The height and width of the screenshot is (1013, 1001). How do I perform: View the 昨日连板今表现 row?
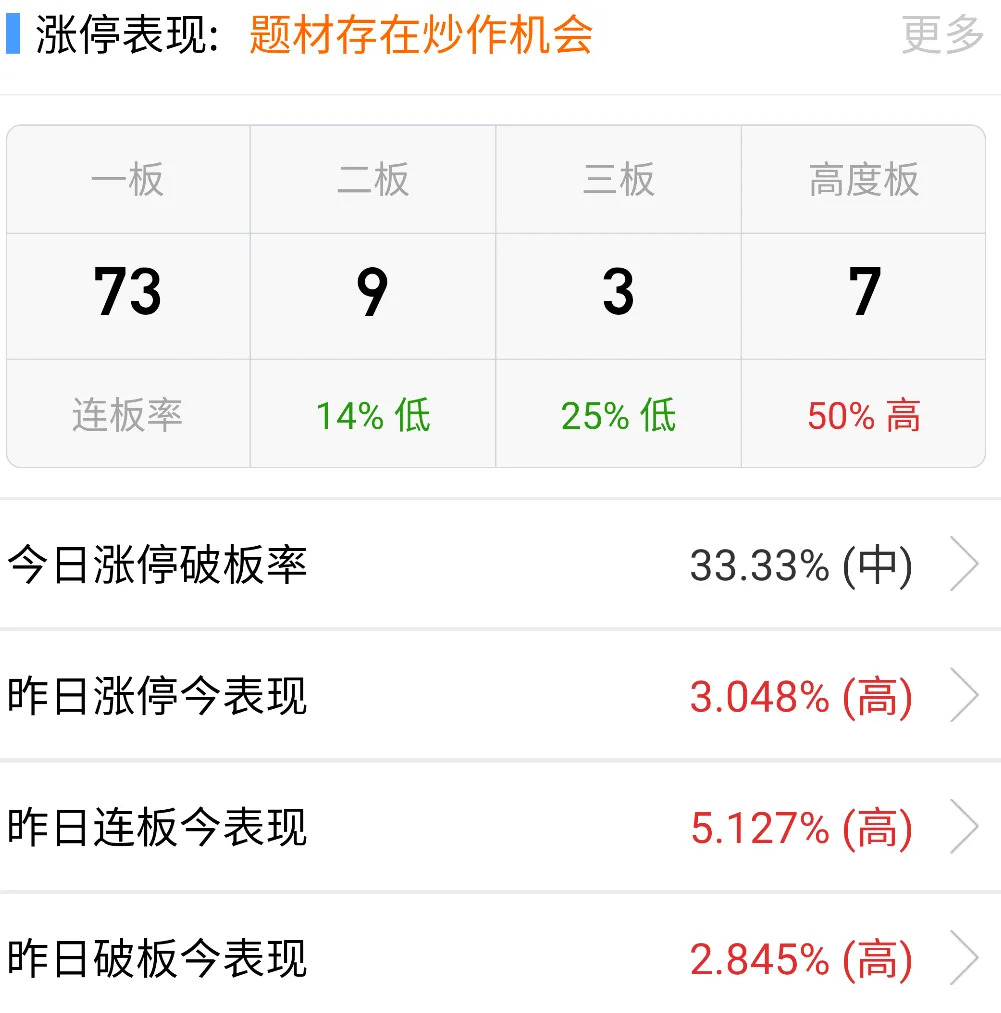(500, 827)
